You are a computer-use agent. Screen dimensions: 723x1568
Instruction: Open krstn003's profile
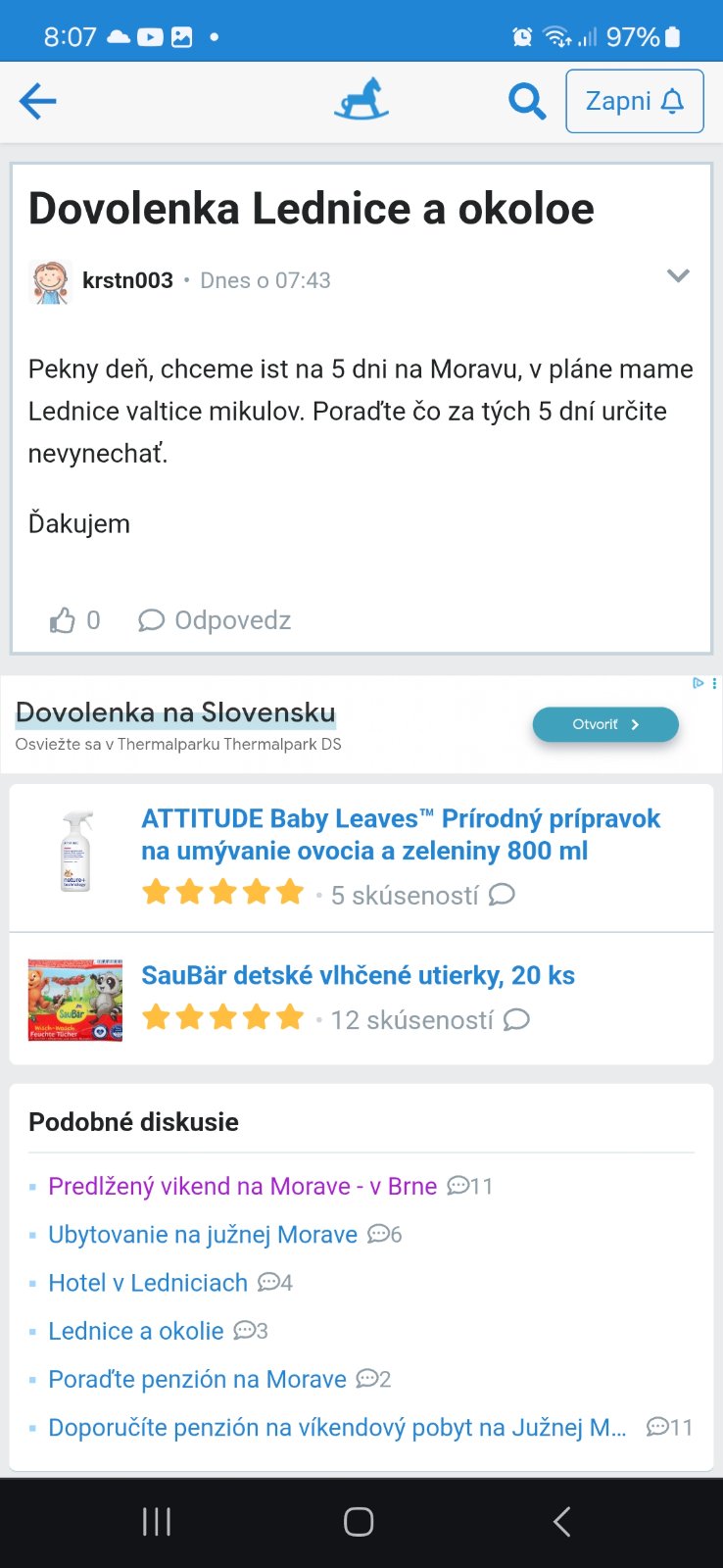pos(127,280)
